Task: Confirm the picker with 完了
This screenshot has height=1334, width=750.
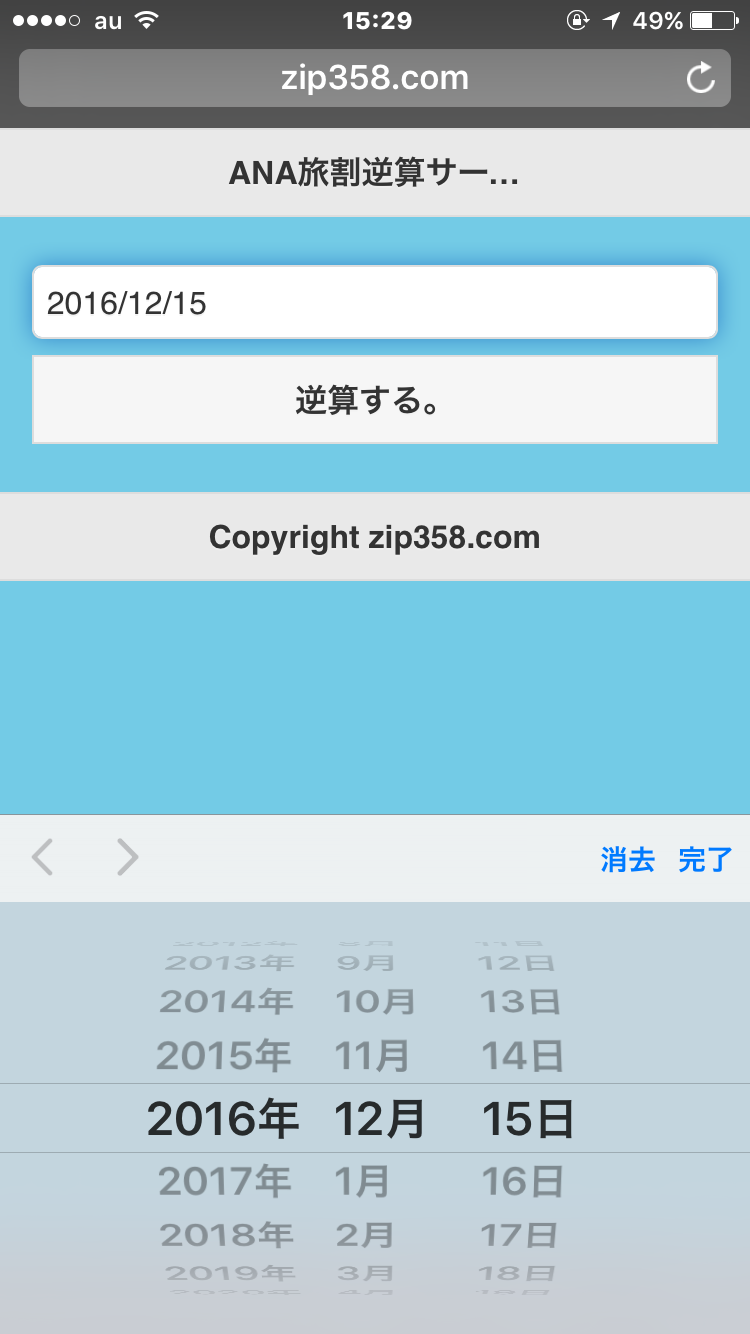Action: click(x=705, y=859)
